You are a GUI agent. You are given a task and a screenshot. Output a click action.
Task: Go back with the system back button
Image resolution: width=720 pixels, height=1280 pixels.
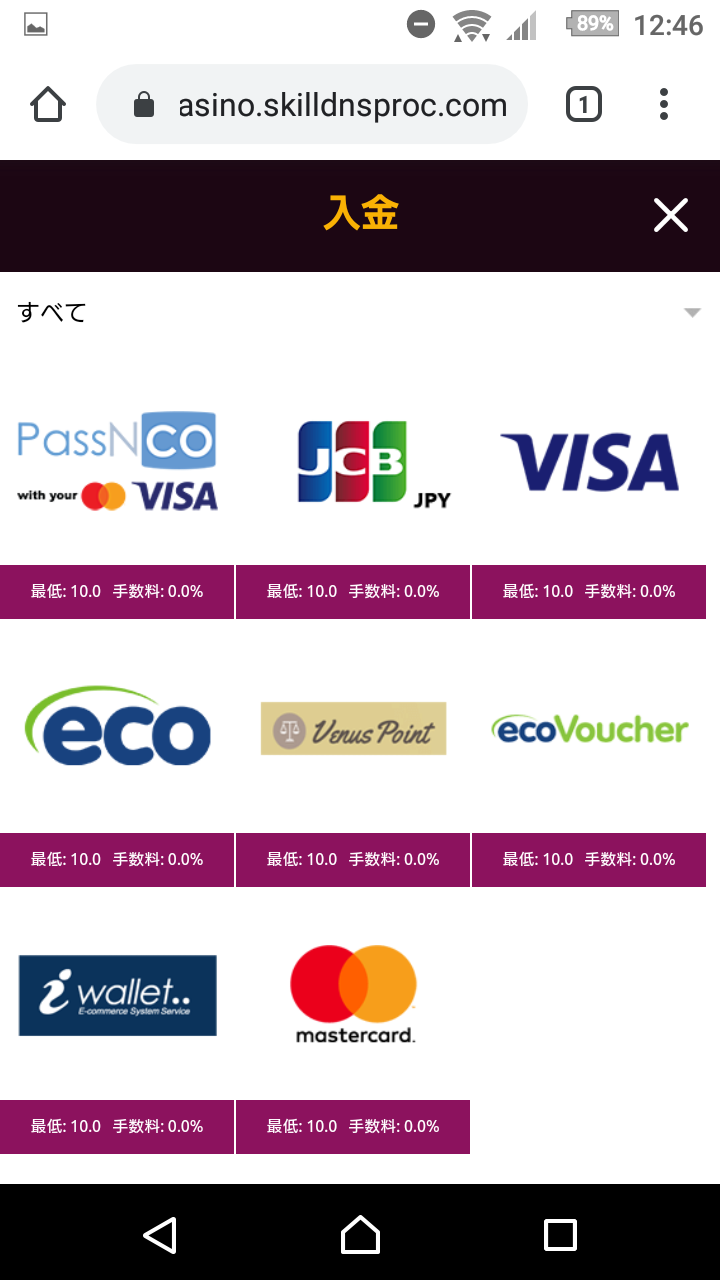160,1235
